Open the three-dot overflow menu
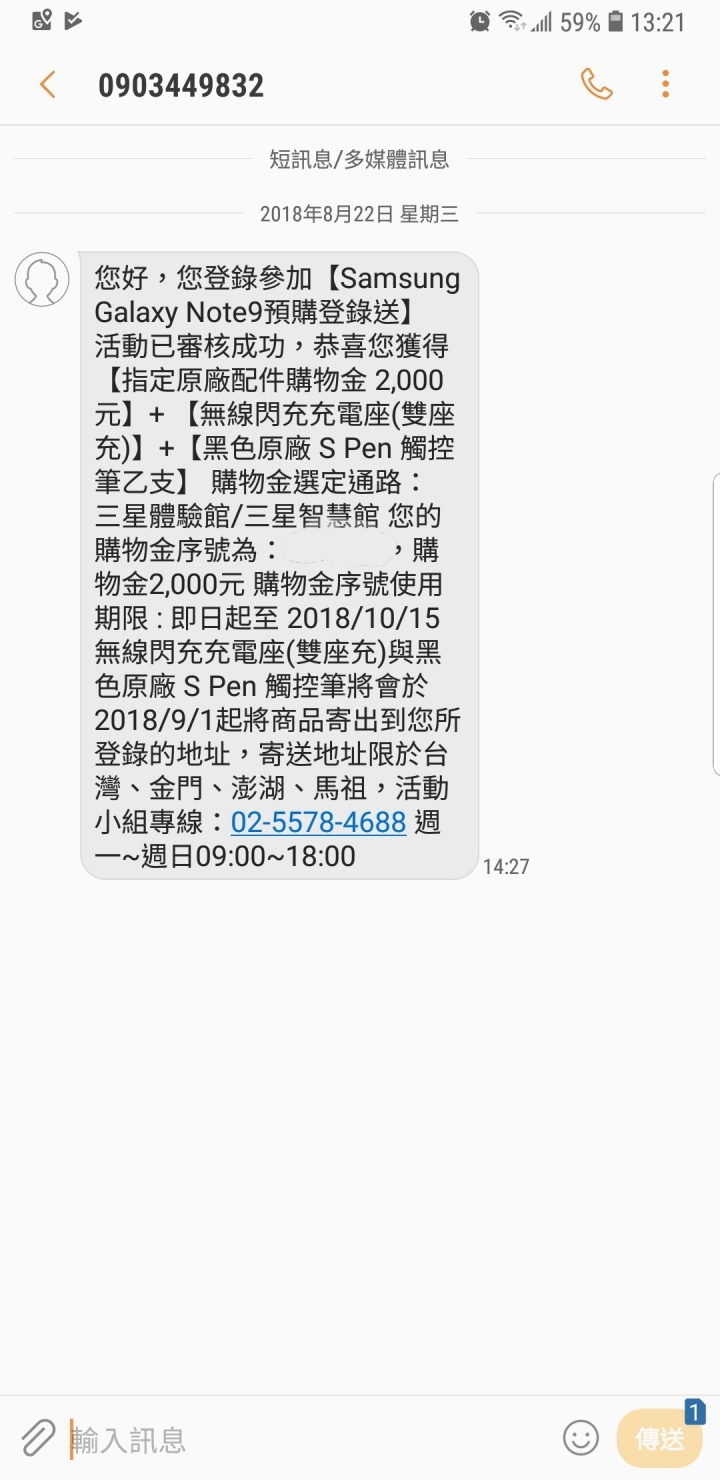The height and width of the screenshot is (1480, 720). [665, 84]
